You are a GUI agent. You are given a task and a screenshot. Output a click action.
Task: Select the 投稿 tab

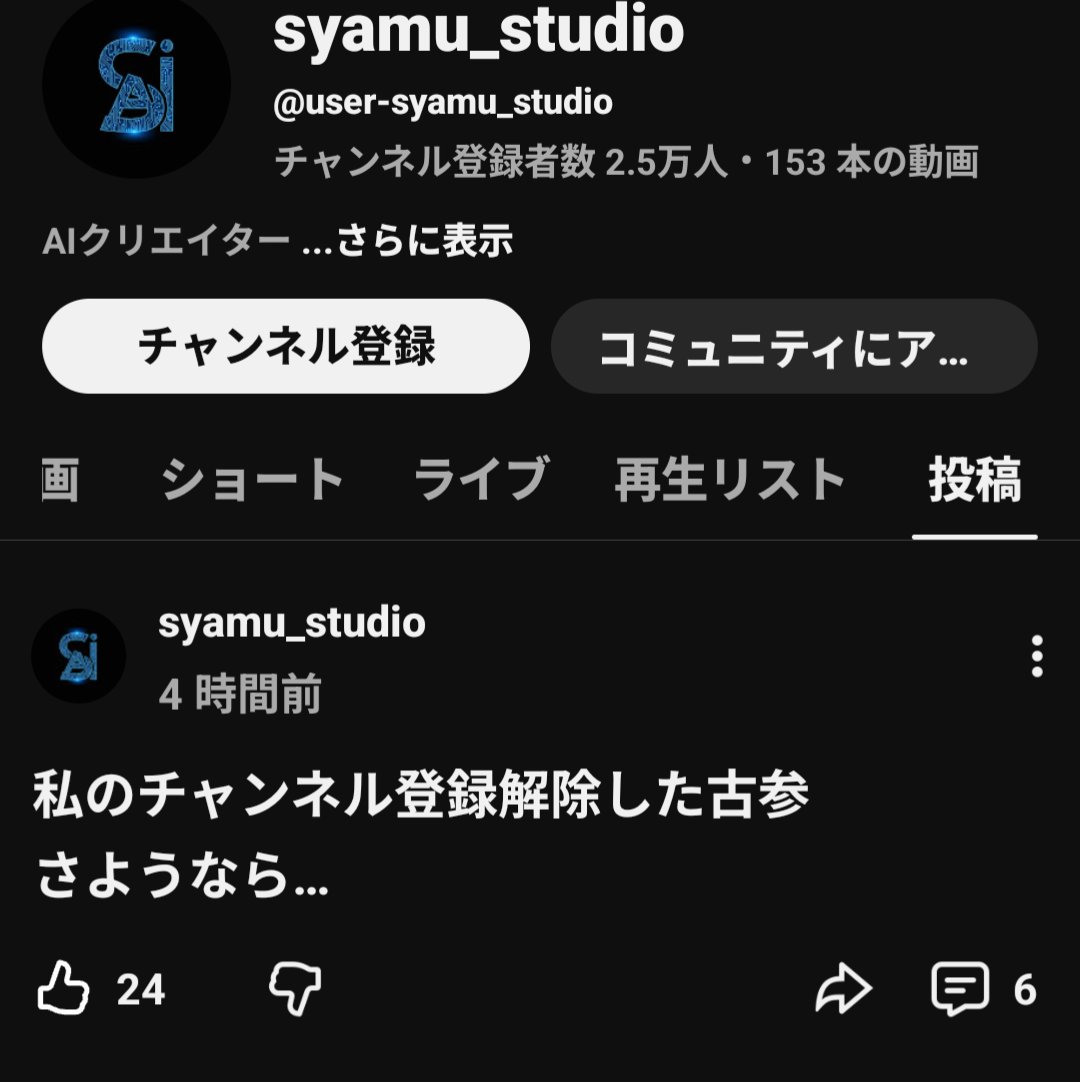[974, 480]
